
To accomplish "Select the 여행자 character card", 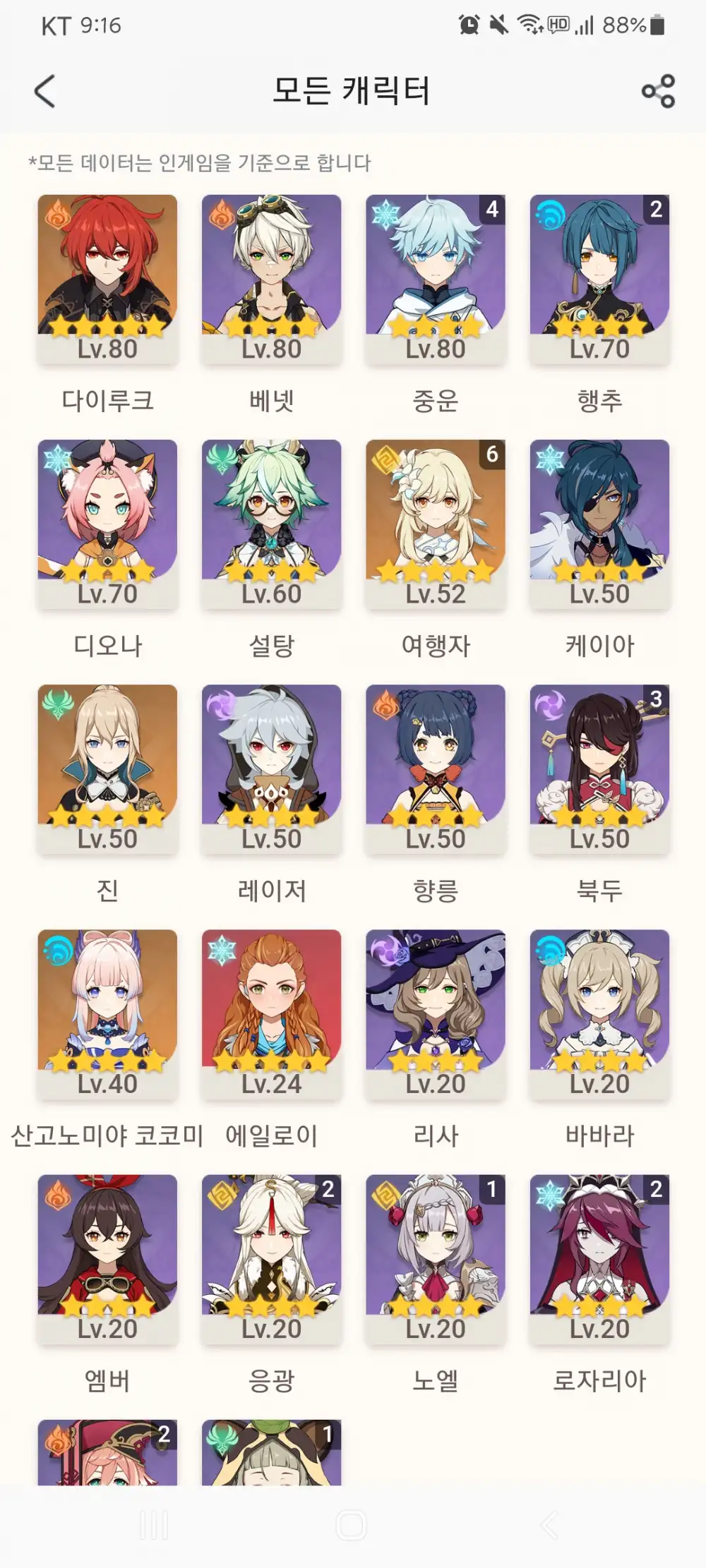I will (436, 524).
